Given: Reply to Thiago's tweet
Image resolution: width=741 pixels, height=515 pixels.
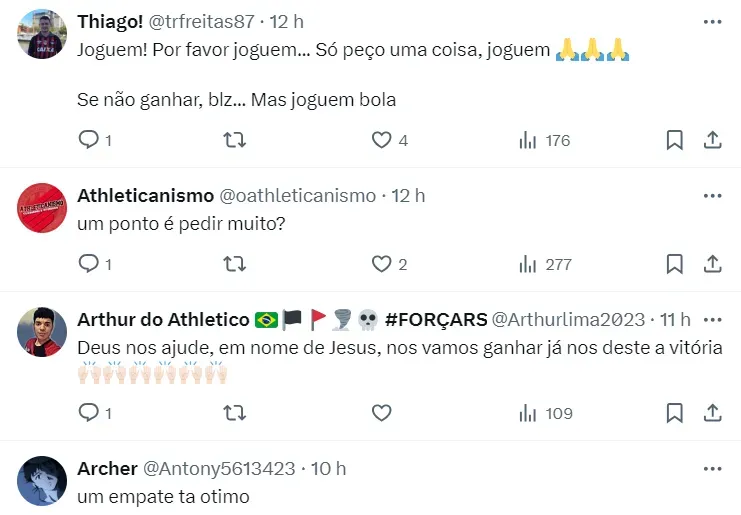Looking at the screenshot, I should pos(89,140).
